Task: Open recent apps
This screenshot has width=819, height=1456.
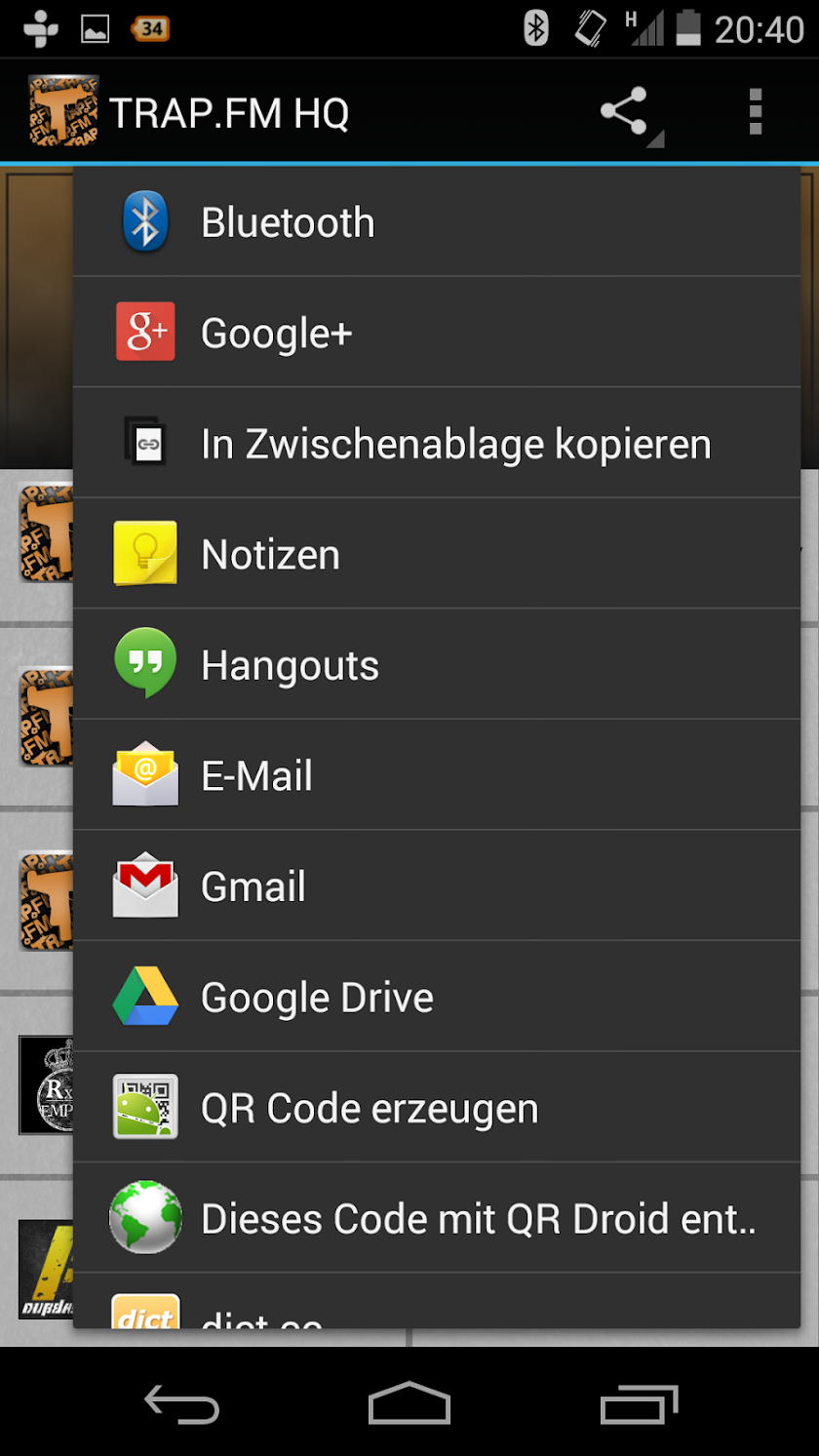Action: click(639, 1404)
